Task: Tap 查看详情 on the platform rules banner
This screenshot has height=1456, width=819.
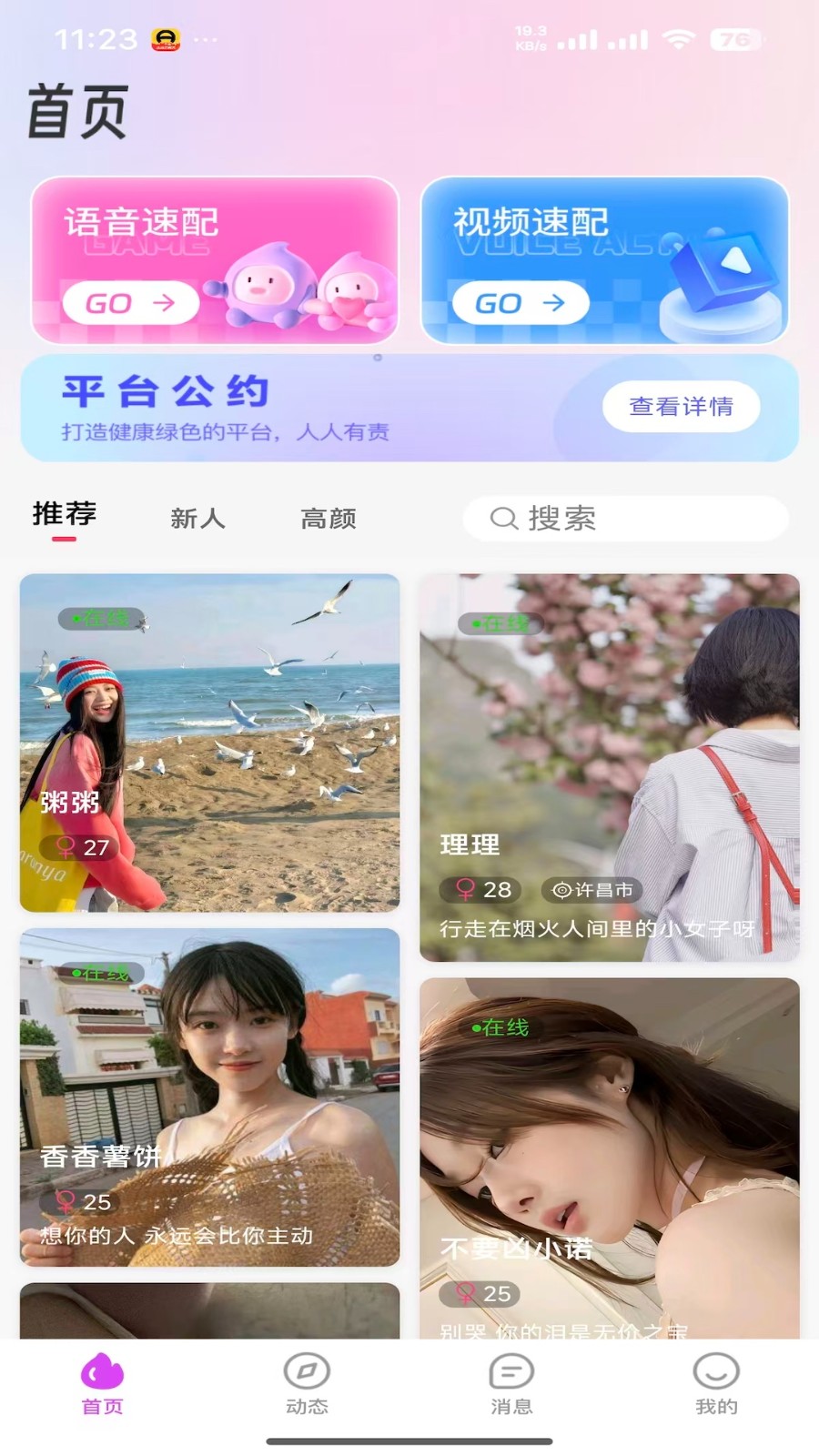Action: coord(681,407)
